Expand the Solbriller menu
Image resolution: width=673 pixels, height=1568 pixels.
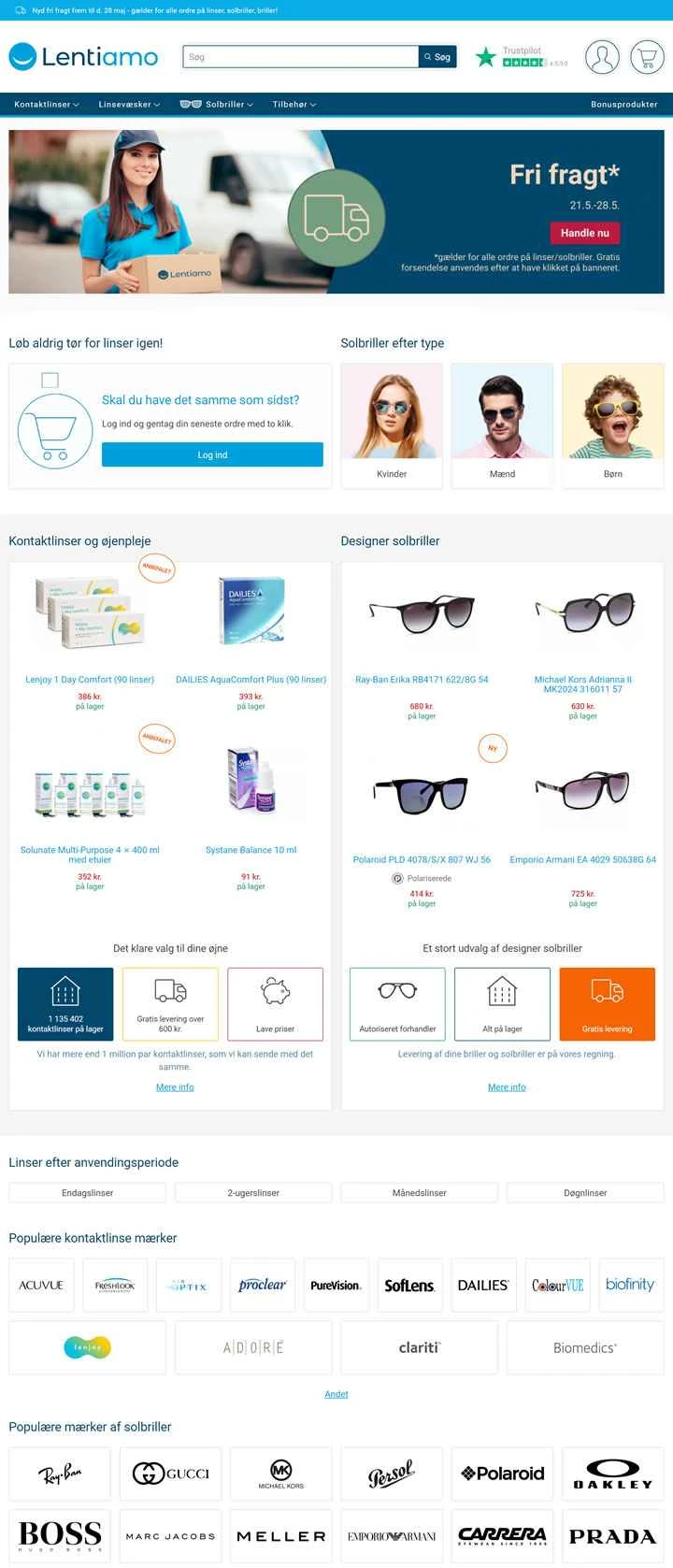click(x=217, y=105)
